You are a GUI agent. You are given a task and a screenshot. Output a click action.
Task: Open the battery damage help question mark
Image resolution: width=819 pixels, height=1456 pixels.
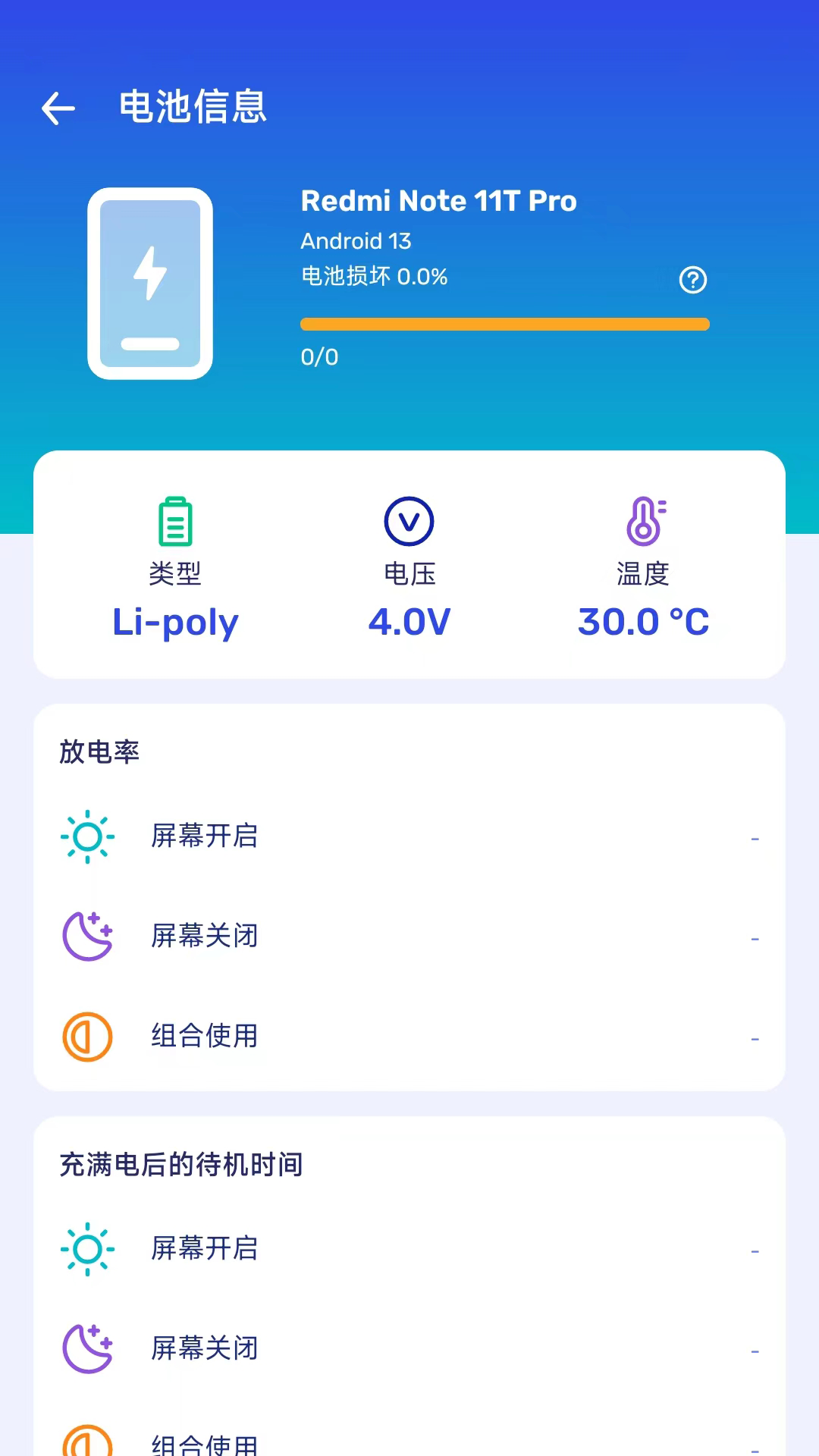(x=692, y=280)
